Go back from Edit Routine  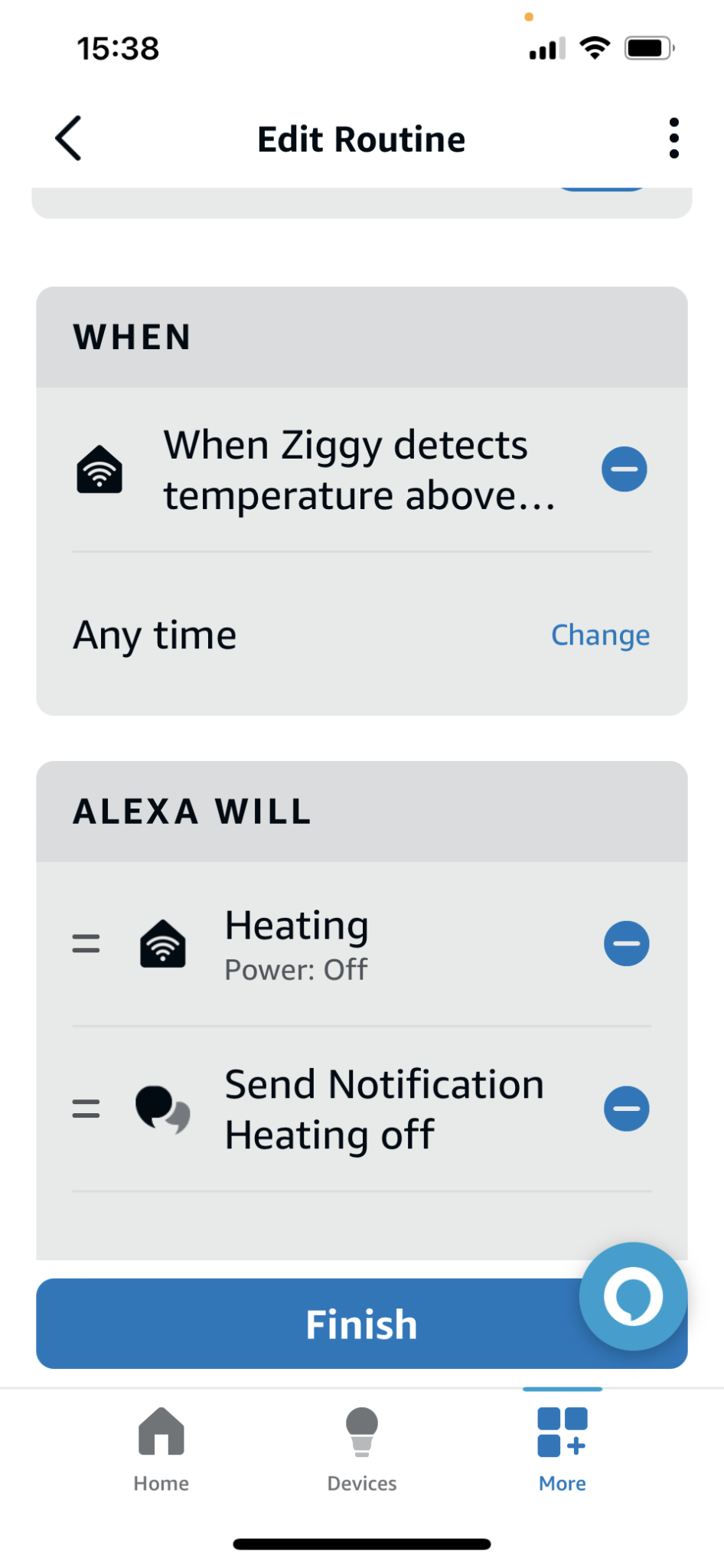click(x=69, y=139)
